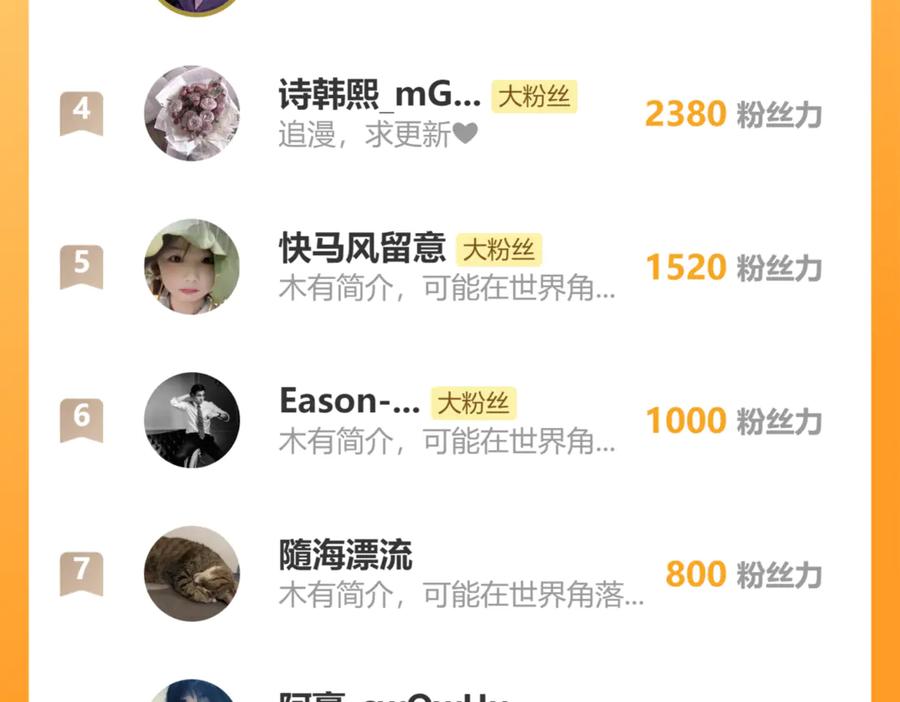Open 诗韩熙_mG's fan profile row
Viewport: 900px width, 702px height.
(x=380, y=97)
